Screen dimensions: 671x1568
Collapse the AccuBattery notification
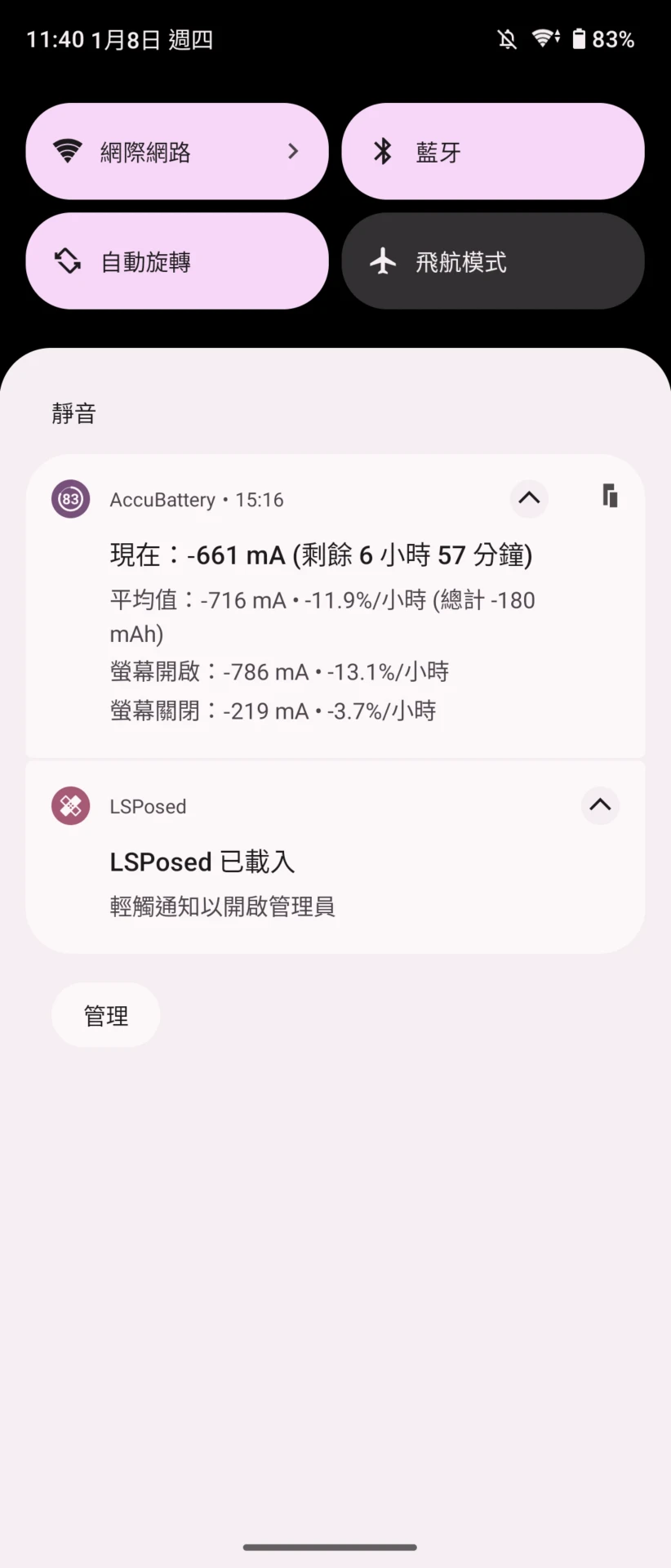click(x=529, y=498)
